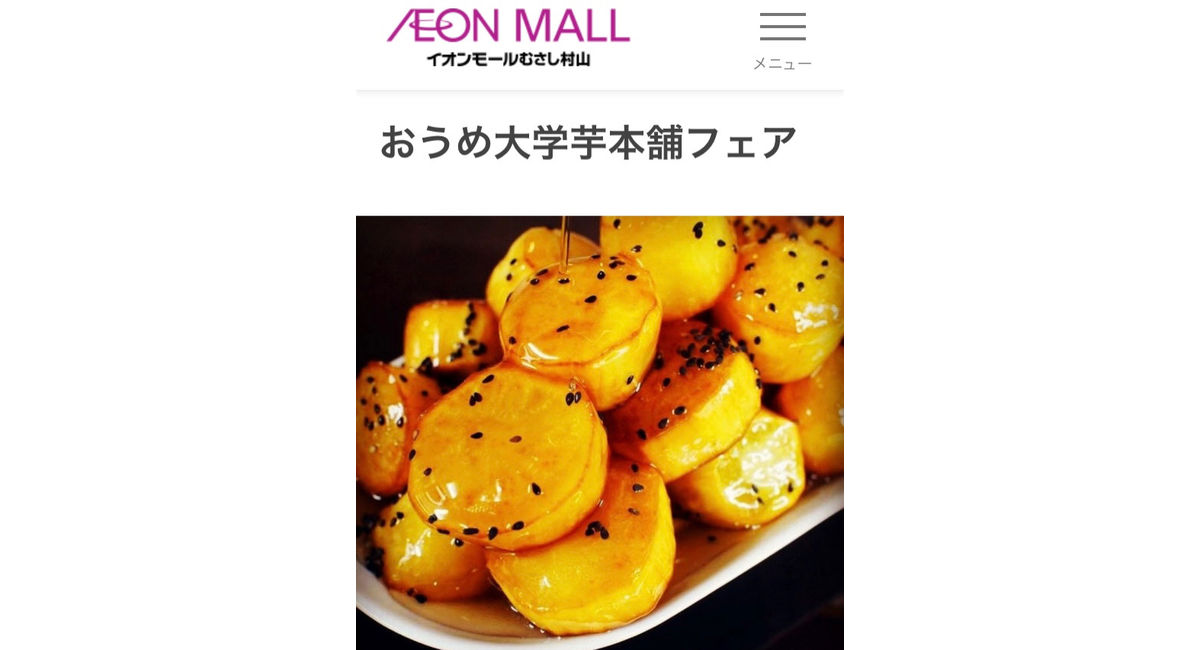This screenshot has height=650, width=1200.
Task: Go to the AEON MALL home page
Action: (508, 38)
